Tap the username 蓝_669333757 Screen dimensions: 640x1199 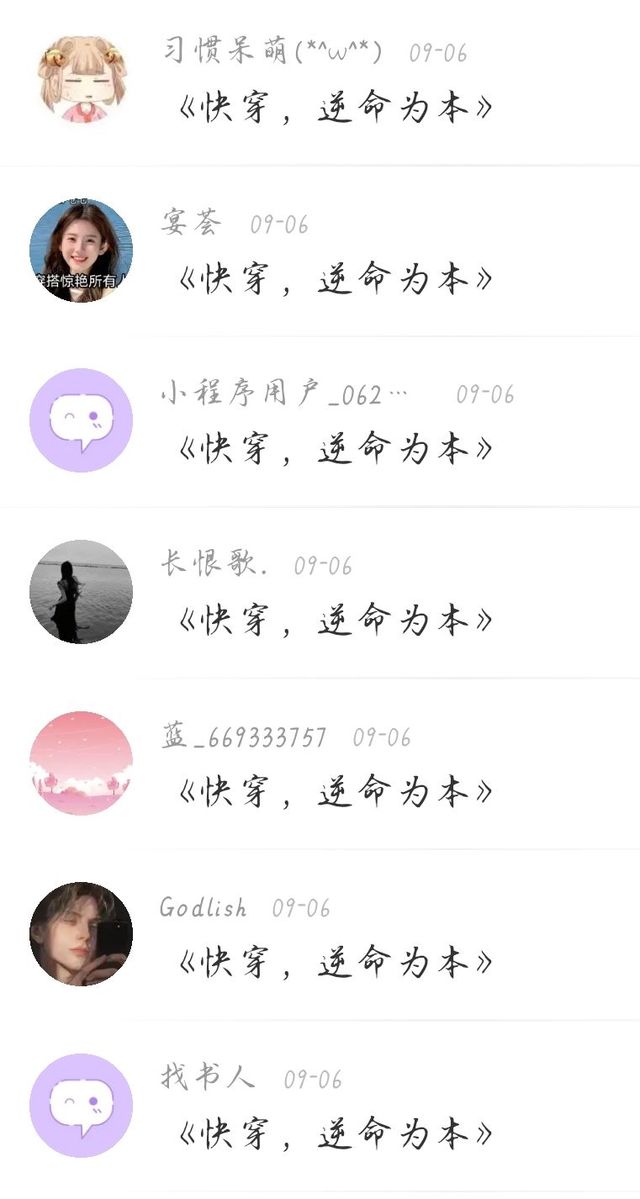tap(243, 737)
